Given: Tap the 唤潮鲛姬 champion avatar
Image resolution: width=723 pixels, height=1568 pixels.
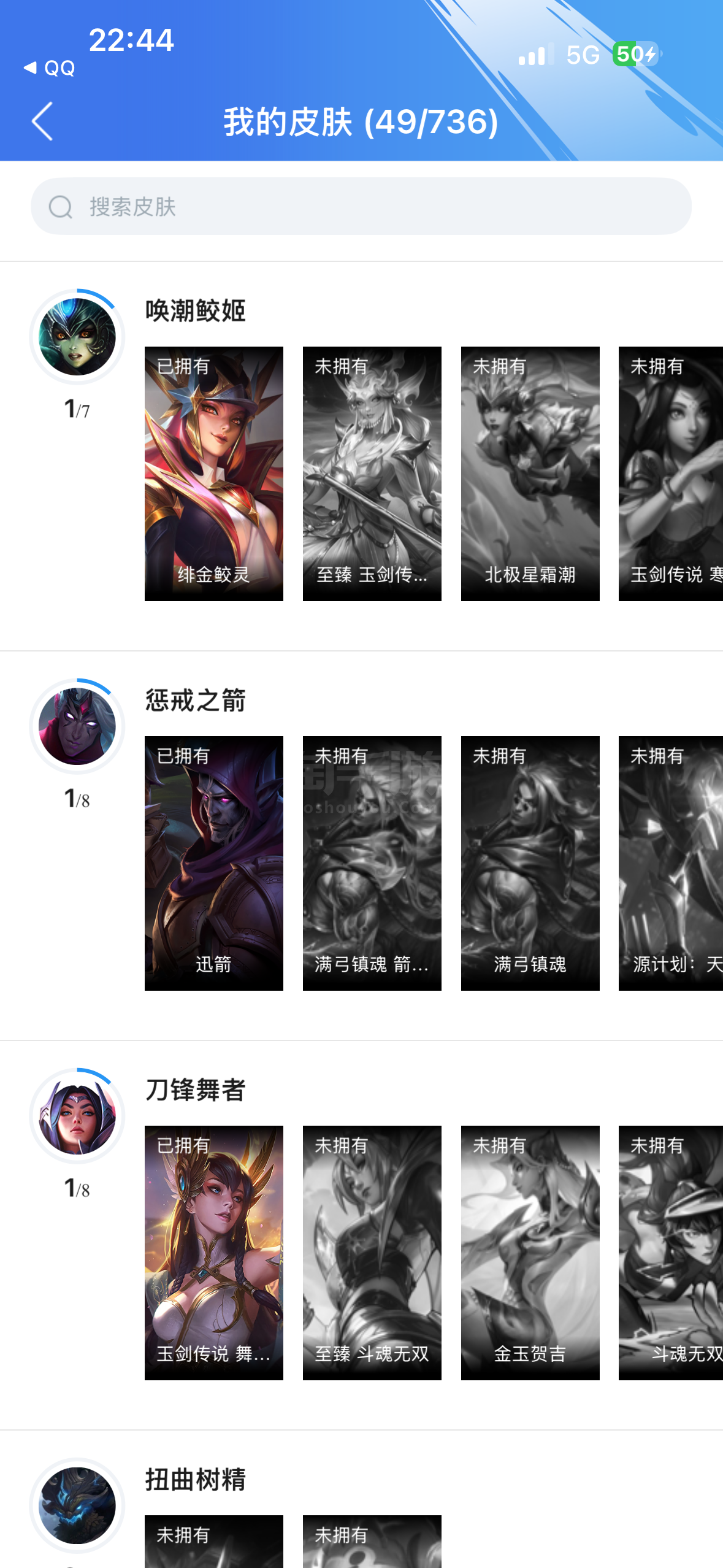Looking at the screenshot, I should 77,337.
